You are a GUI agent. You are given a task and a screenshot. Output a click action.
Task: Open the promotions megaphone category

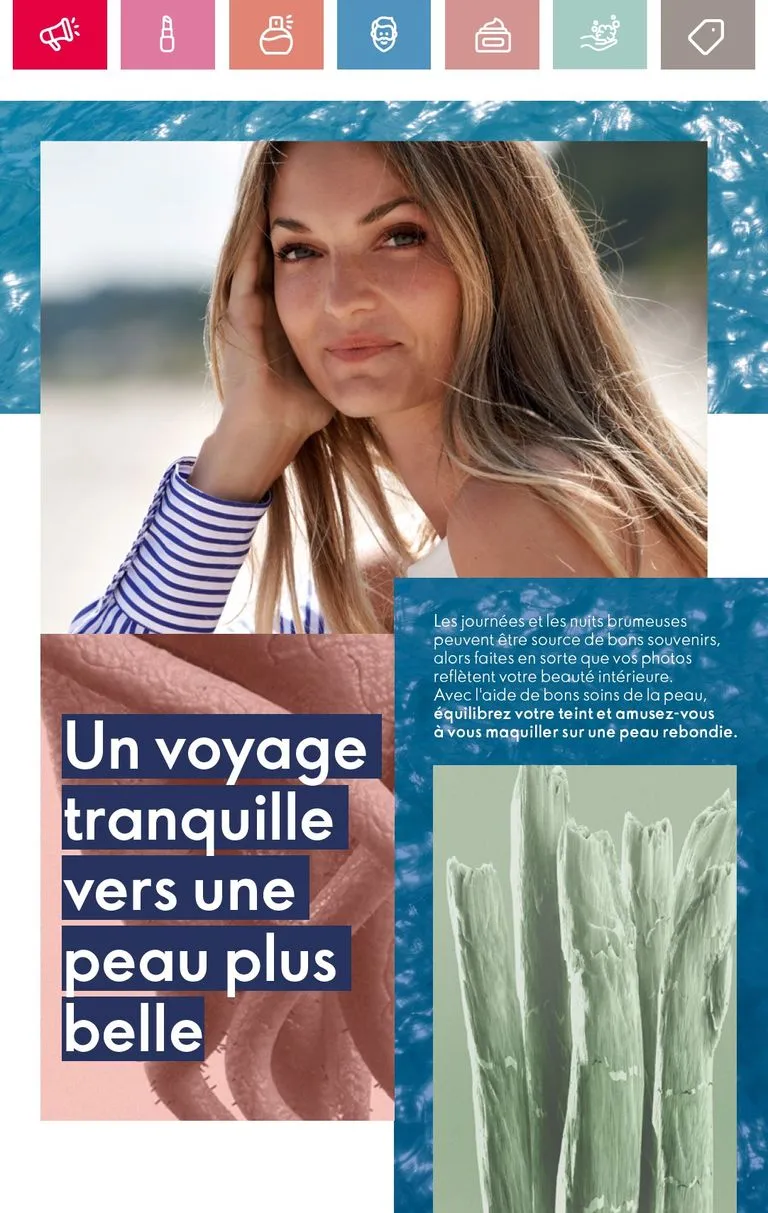(60, 35)
